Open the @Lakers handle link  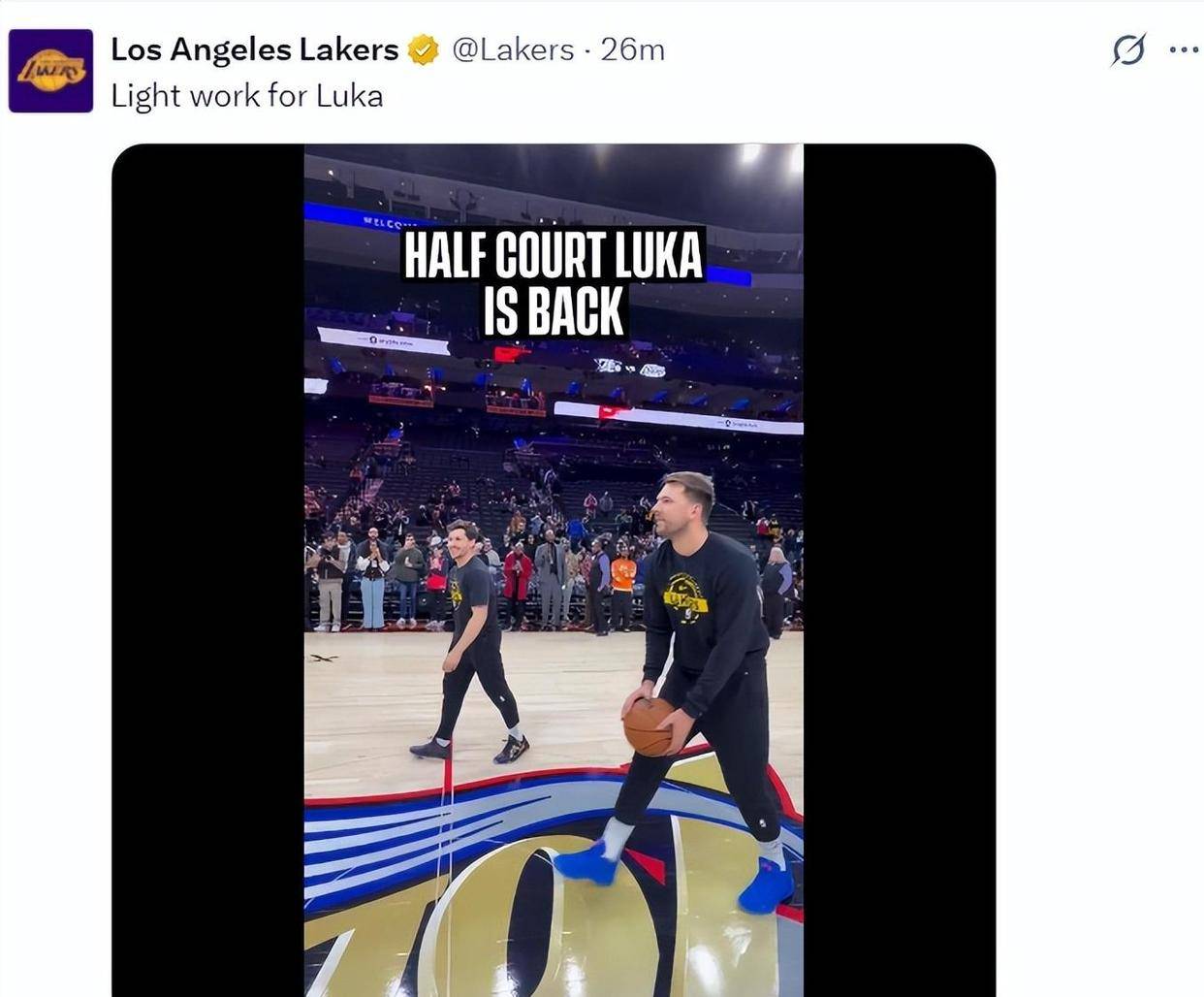[x=513, y=49]
